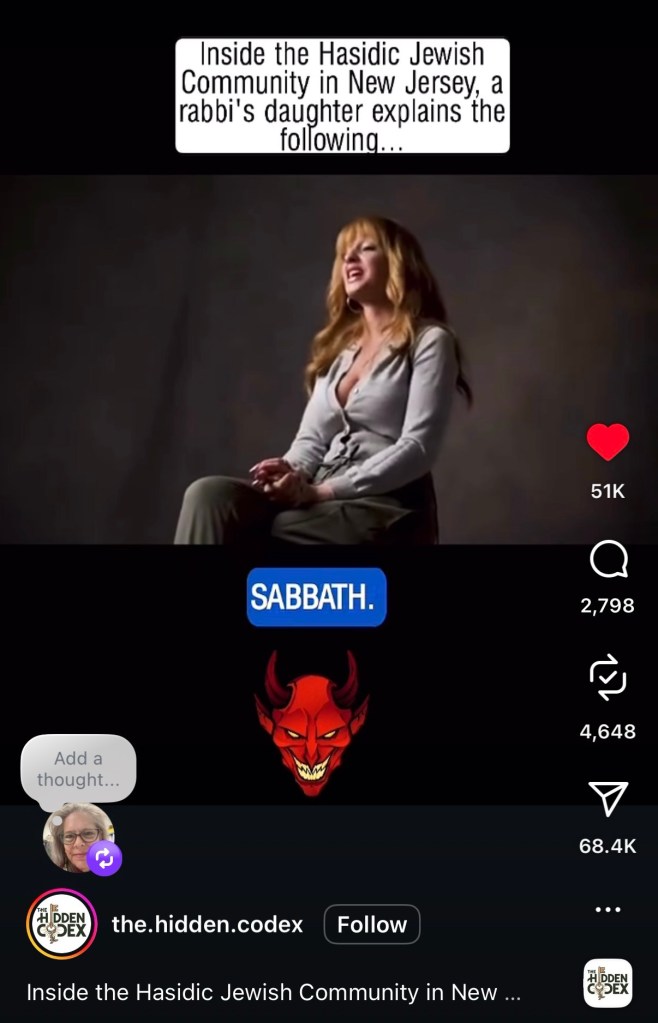The image size is (658, 1023).
Task: Open the comments on this reel
Action: point(607,561)
